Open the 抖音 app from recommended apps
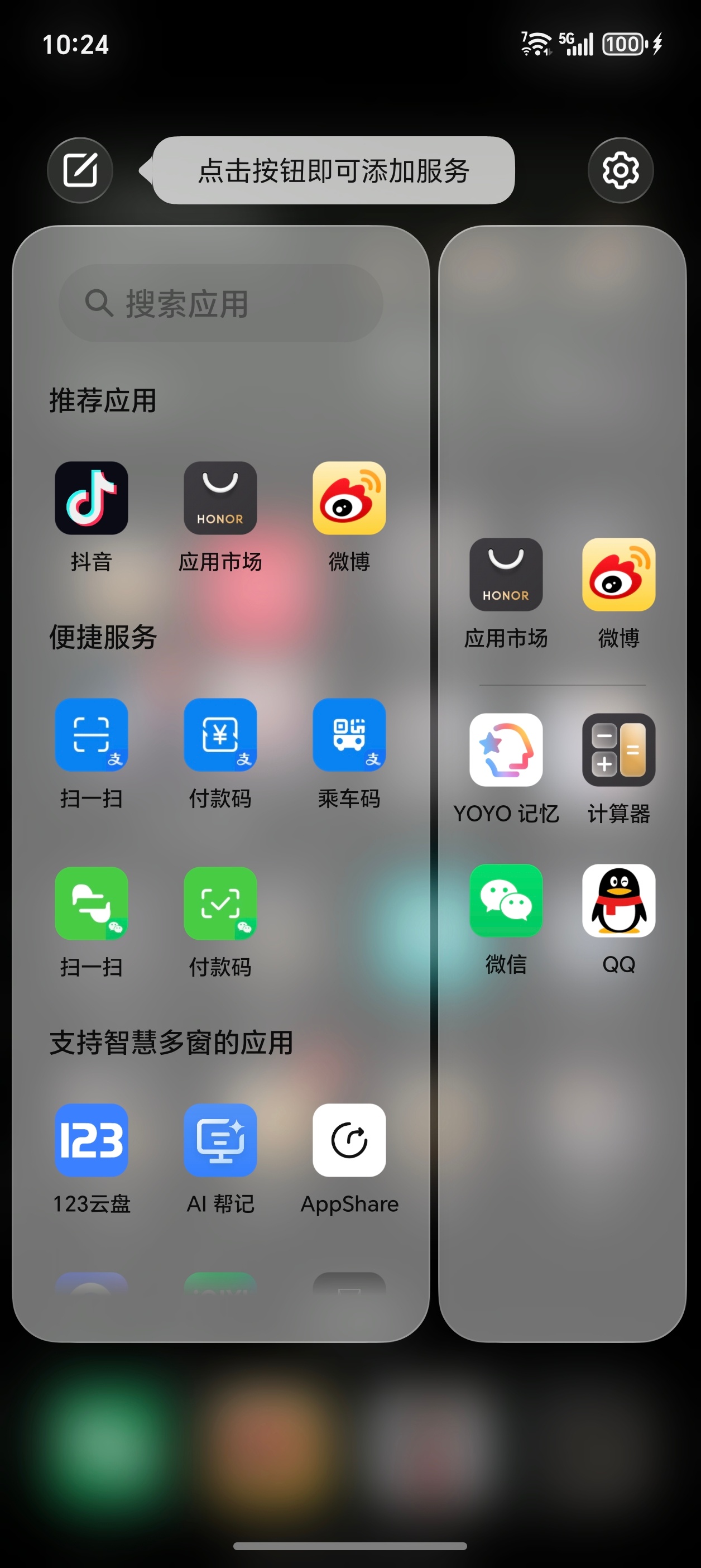 pyautogui.click(x=92, y=498)
